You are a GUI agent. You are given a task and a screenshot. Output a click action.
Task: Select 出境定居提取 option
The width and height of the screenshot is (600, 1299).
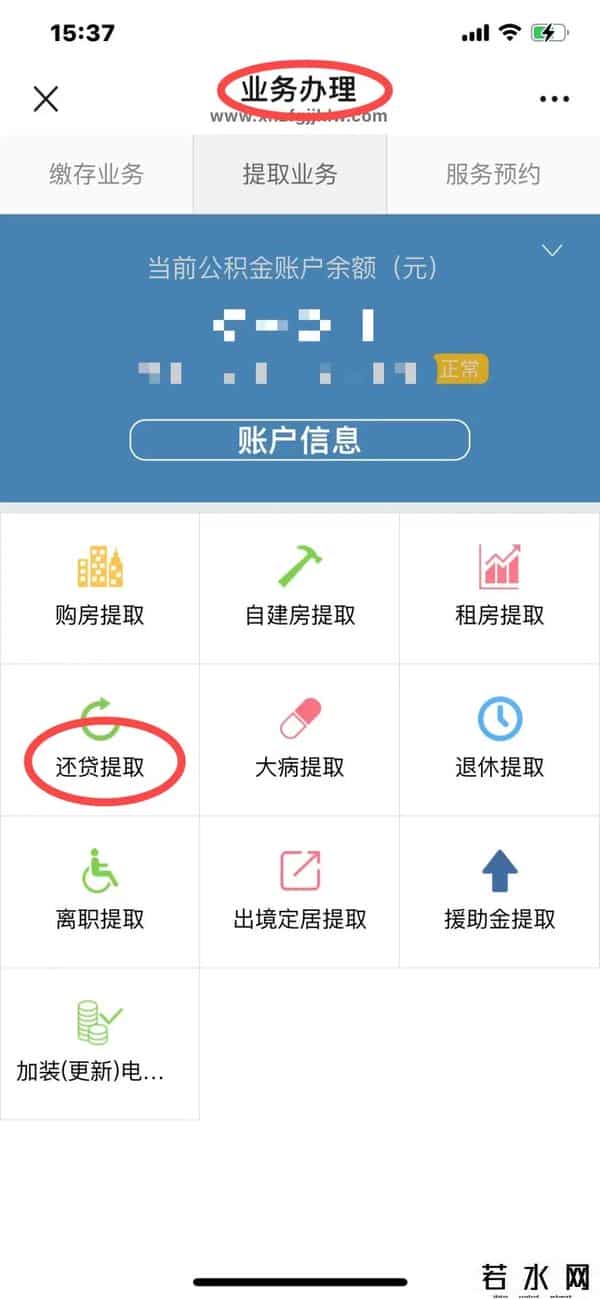[300, 891]
